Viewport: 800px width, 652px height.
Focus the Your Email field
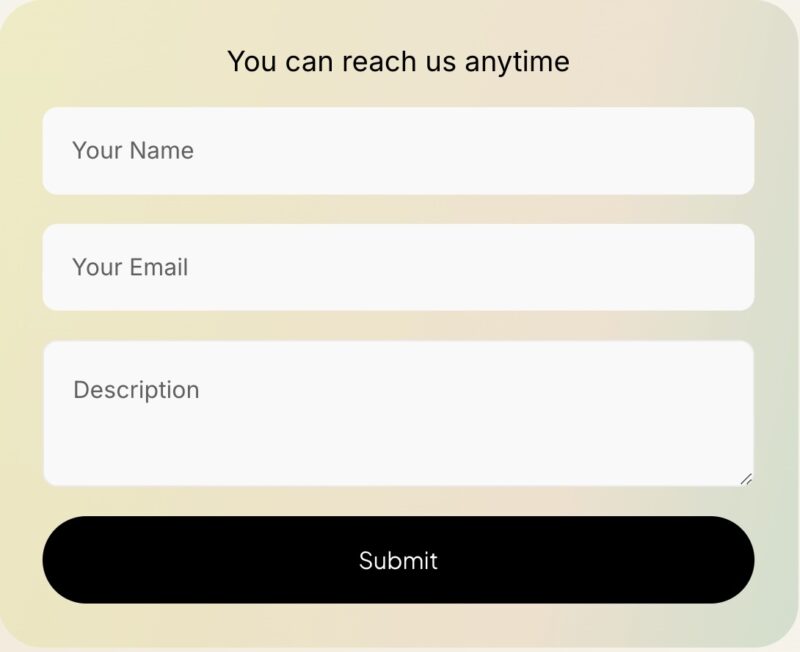(x=398, y=267)
